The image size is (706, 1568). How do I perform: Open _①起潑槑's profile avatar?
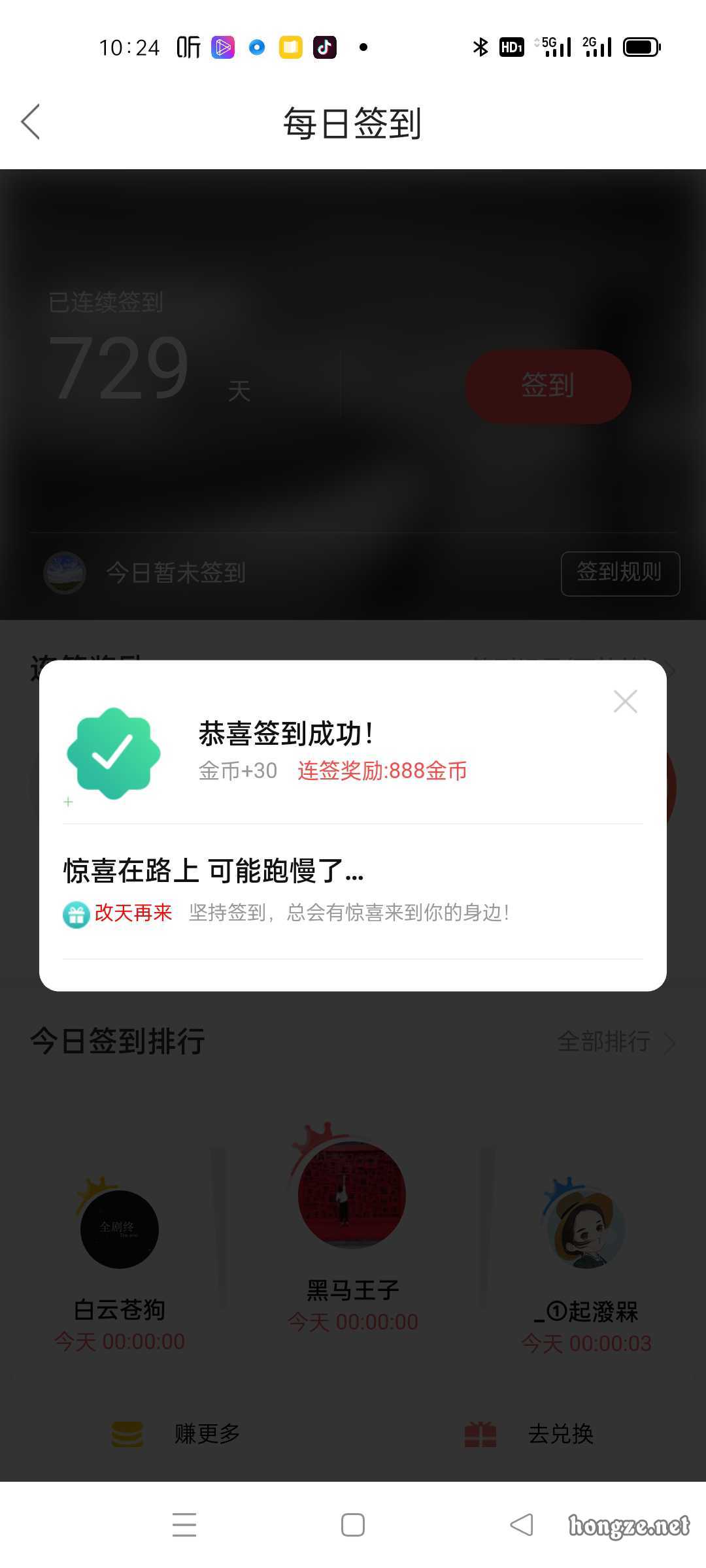pyautogui.click(x=586, y=1228)
